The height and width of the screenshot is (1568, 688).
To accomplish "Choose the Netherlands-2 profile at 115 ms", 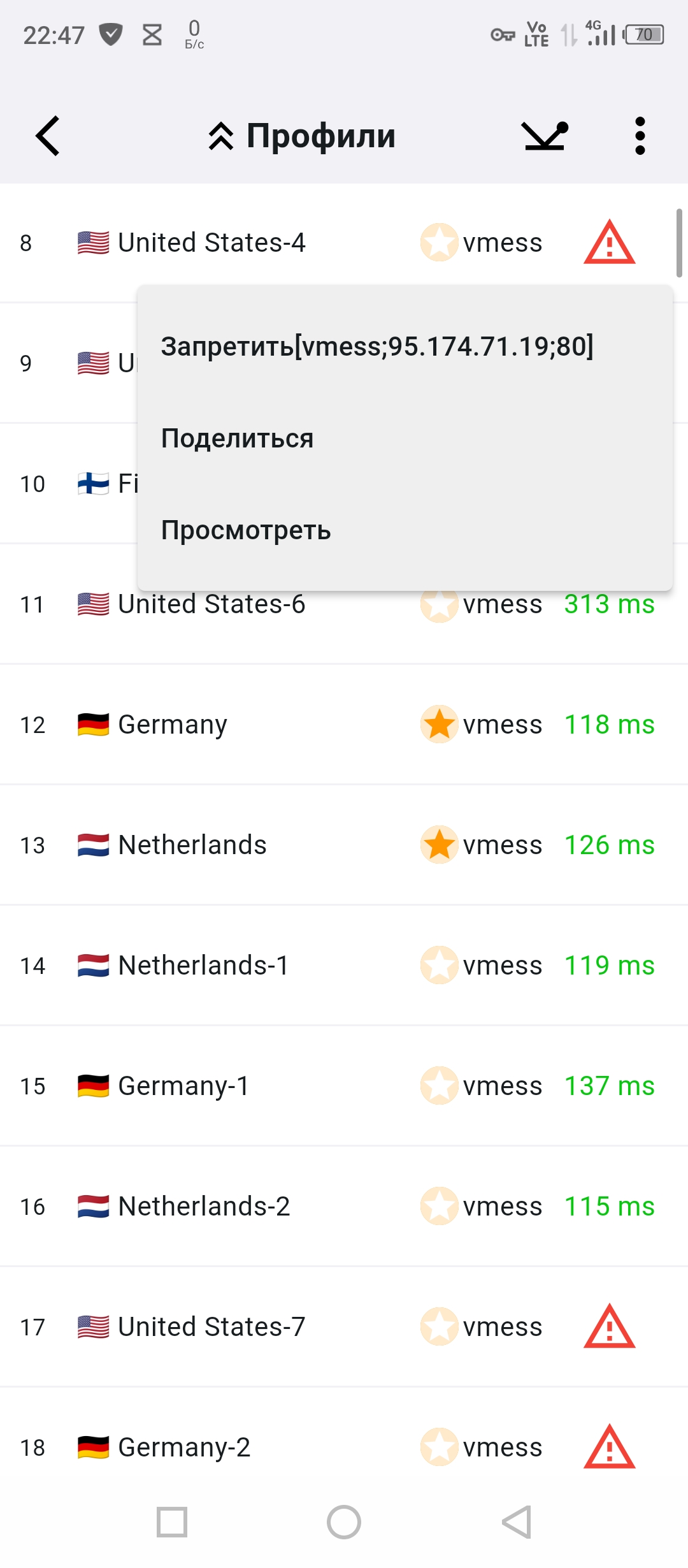I will click(x=344, y=1207).
